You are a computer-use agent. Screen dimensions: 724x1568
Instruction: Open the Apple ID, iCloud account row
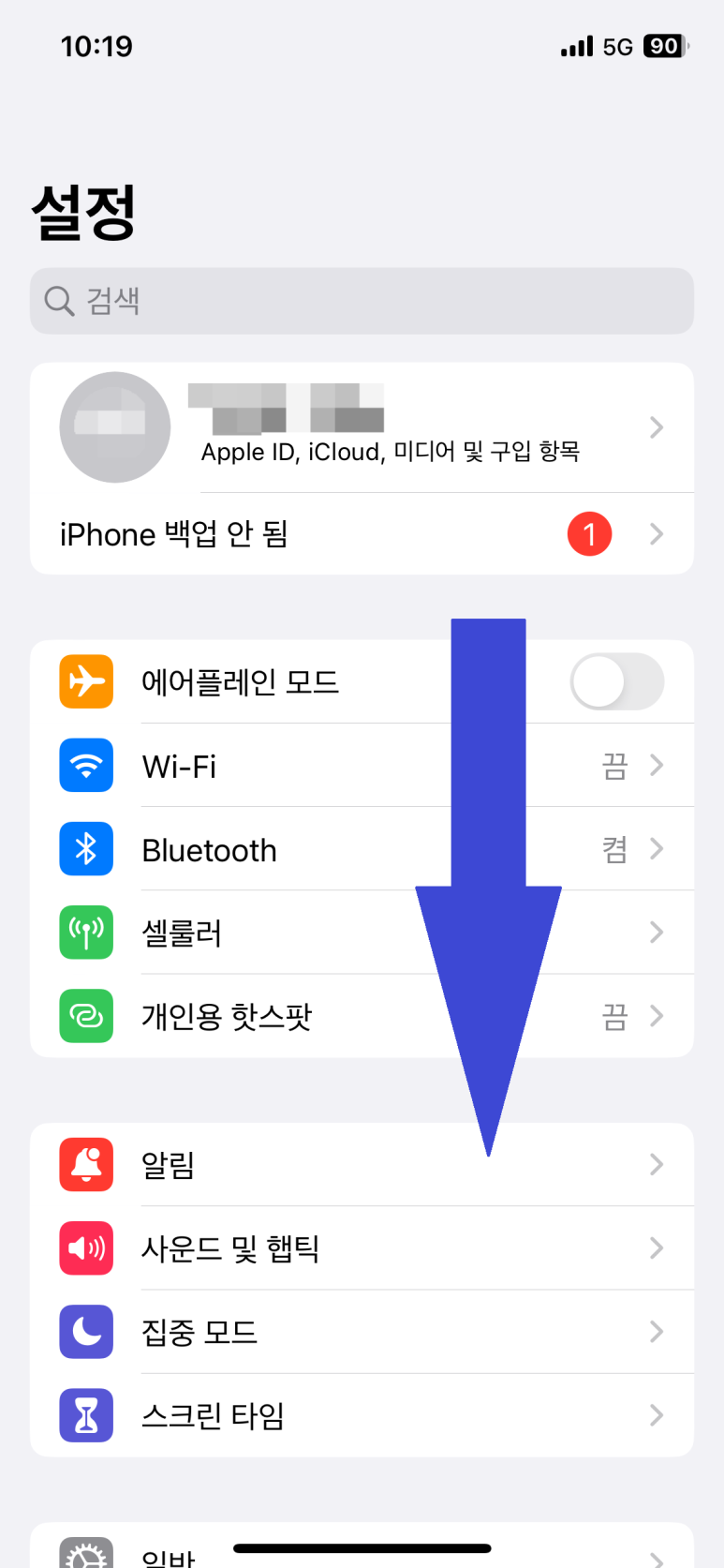(362, 427)
